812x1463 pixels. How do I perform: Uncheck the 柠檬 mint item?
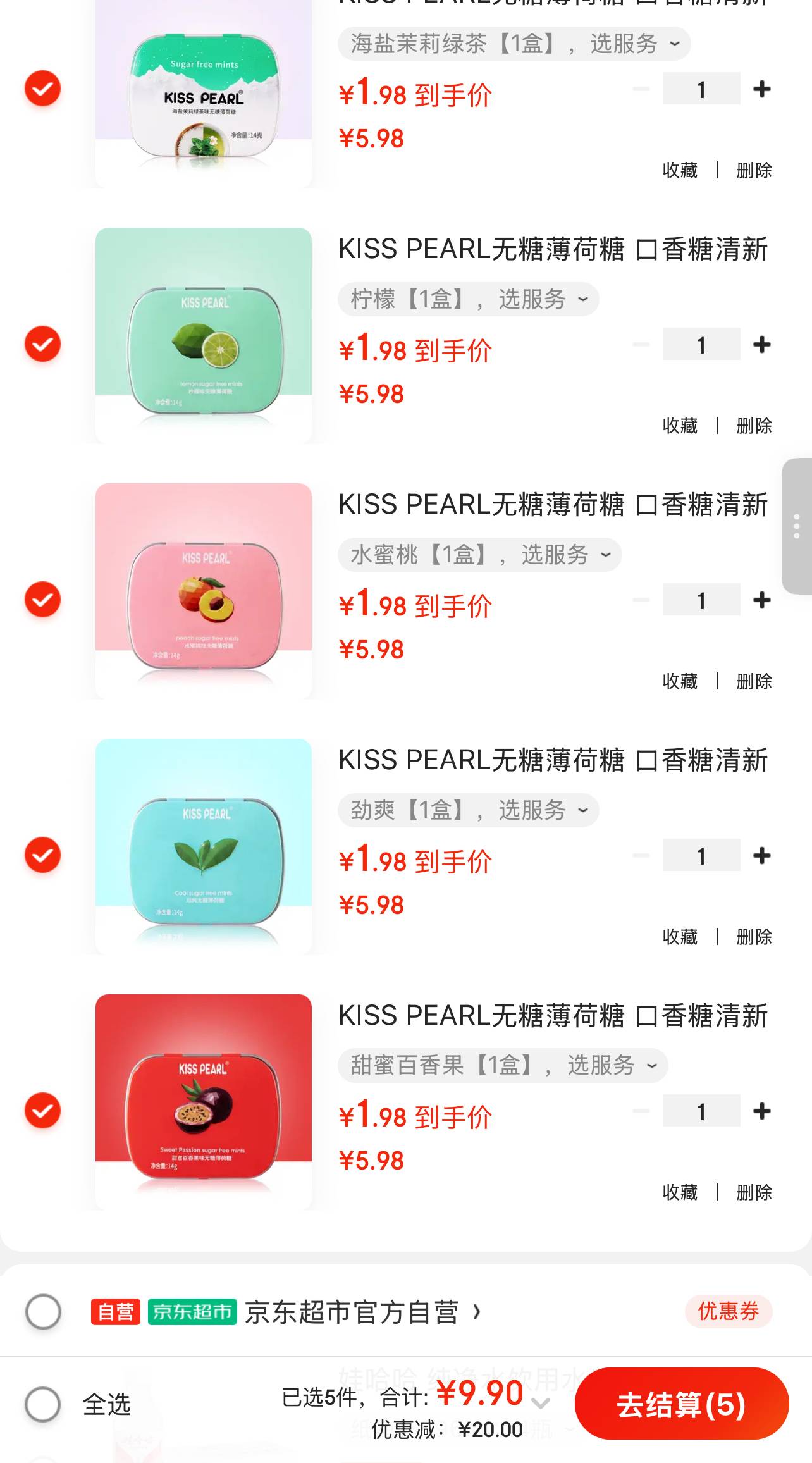(x=42, y=344)
